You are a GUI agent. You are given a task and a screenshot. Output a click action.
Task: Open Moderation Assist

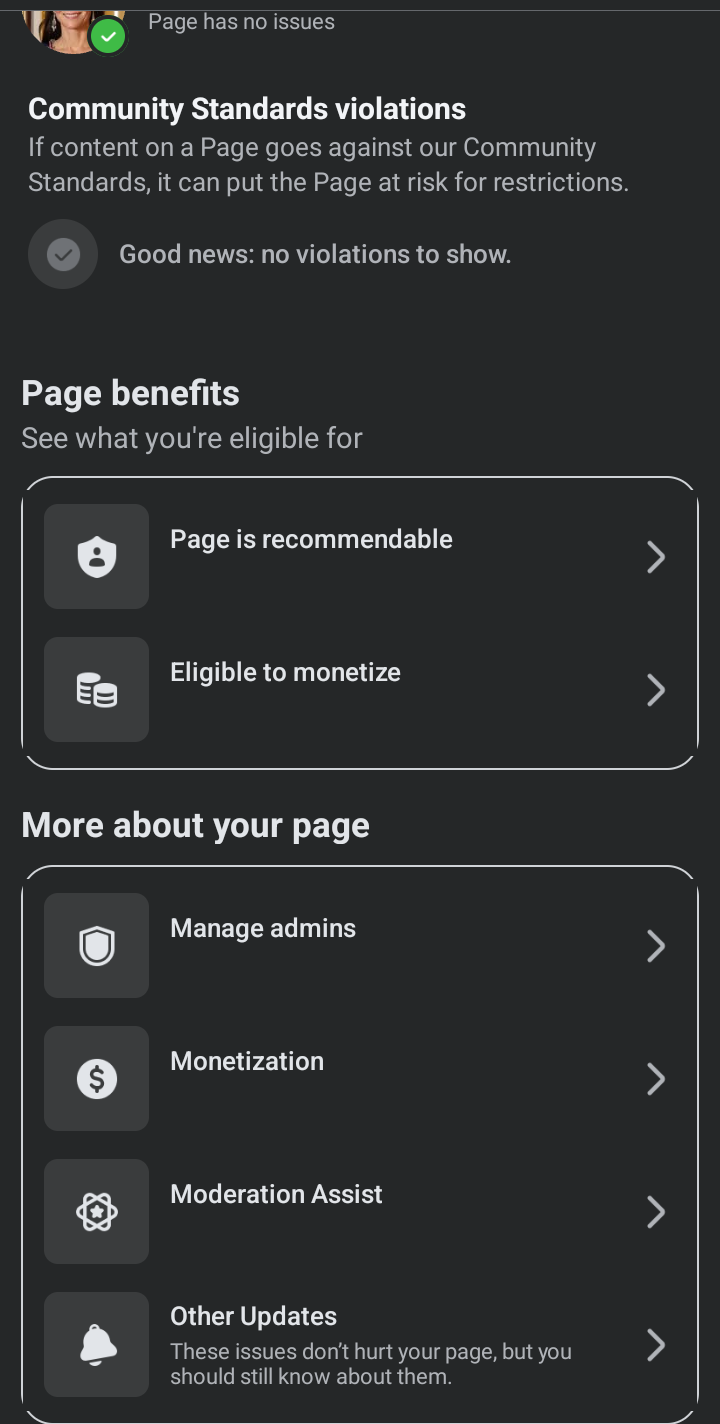point(360,1211)
